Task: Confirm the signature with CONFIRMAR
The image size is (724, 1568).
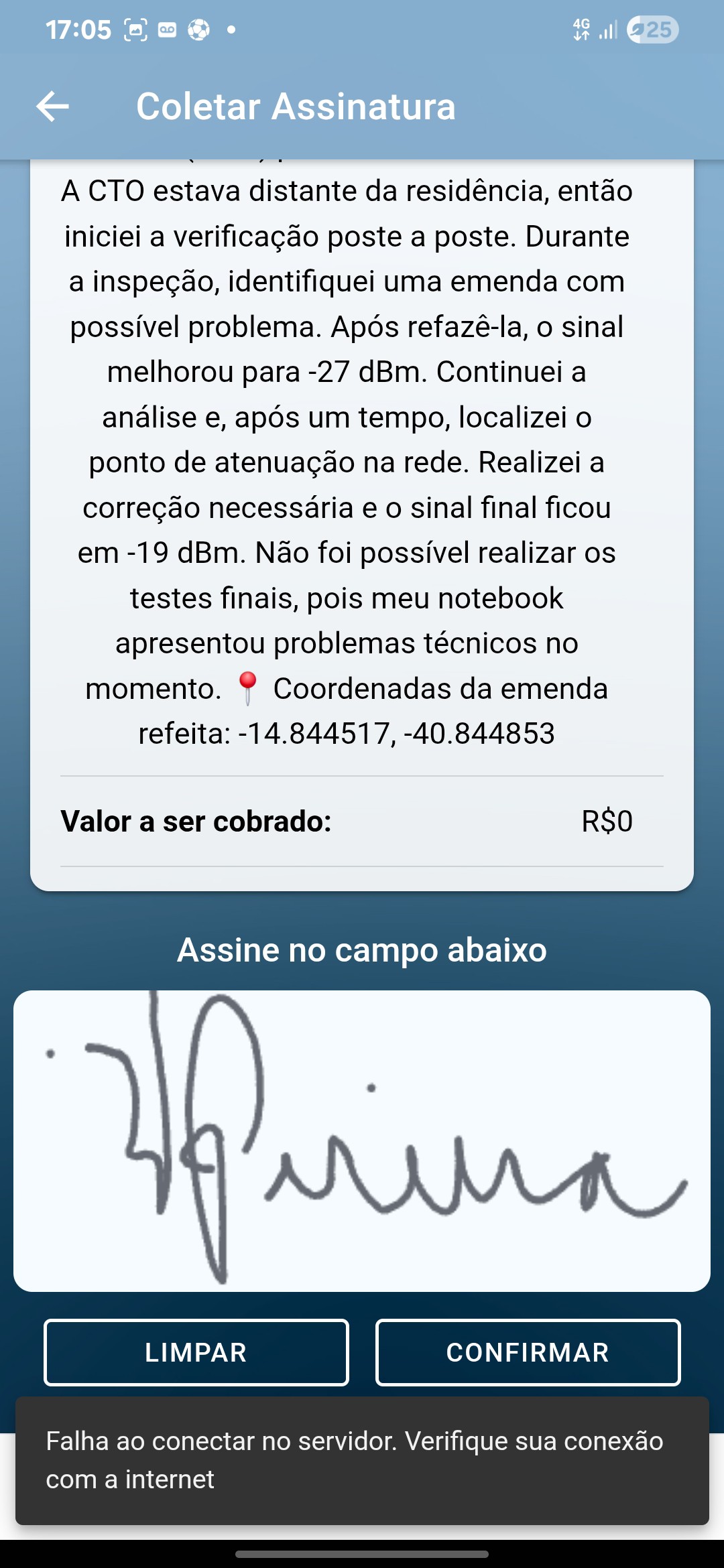Action: tap(528, 1352)
